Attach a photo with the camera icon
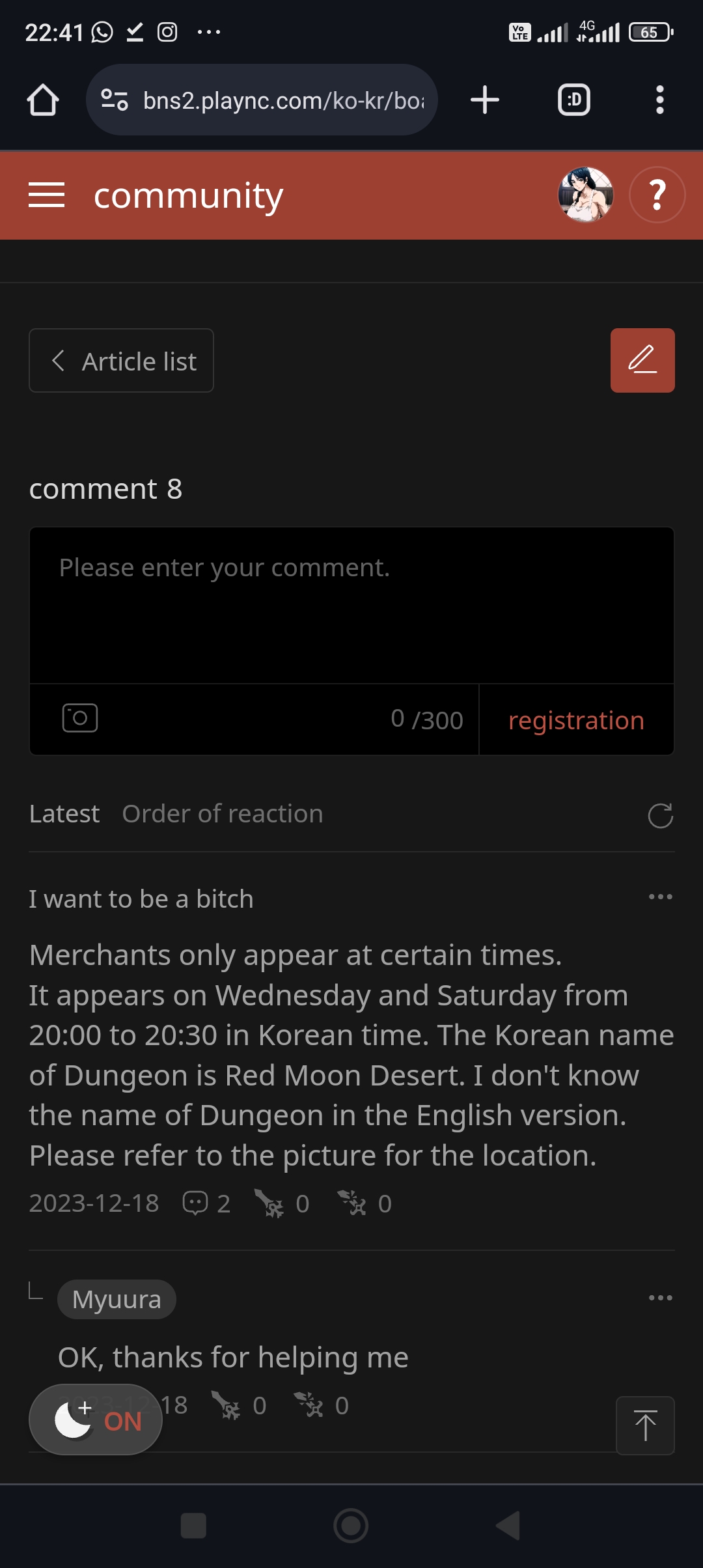The image size is (703, 1568). [x=80, y=718]
